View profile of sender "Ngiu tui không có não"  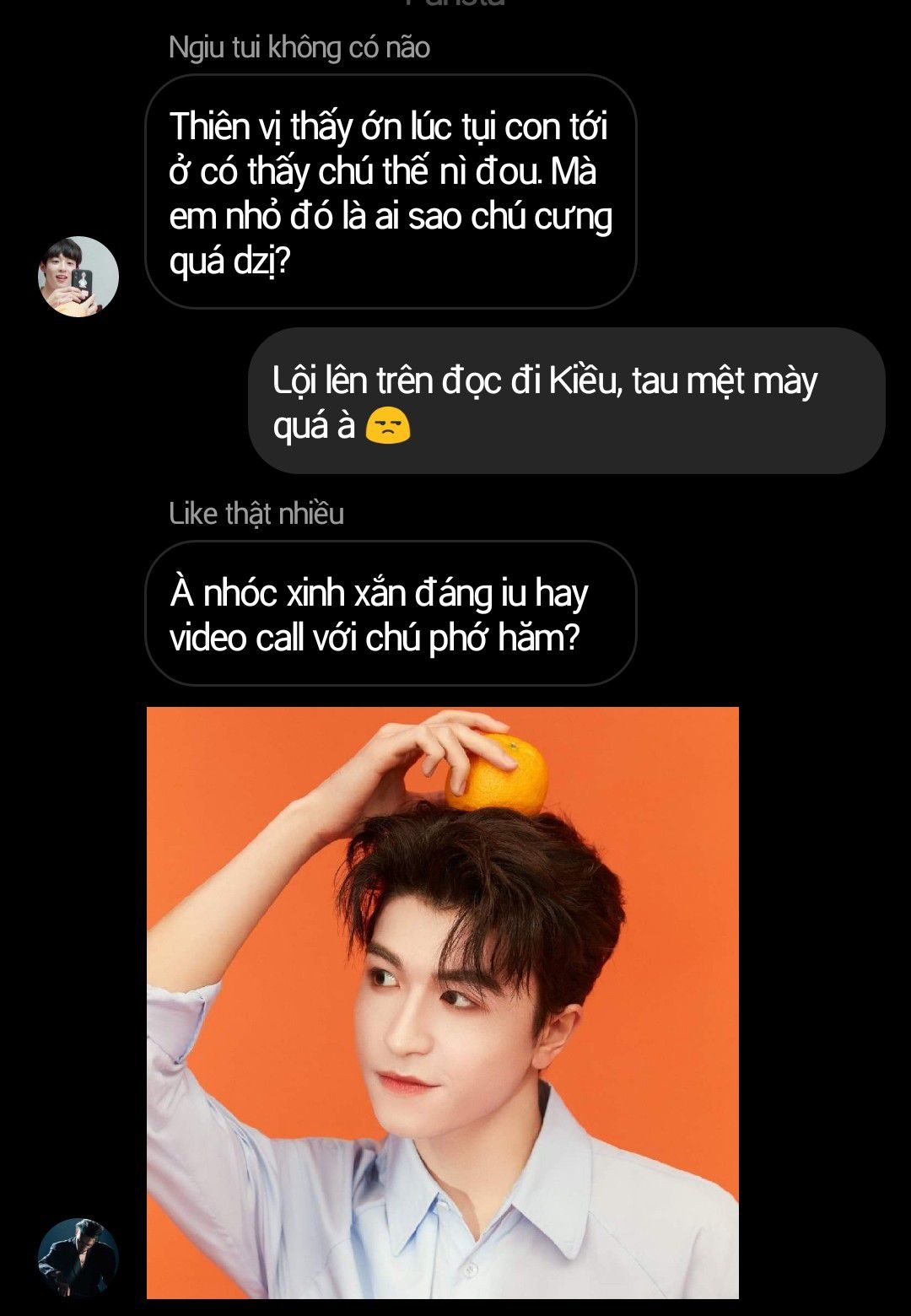point(78,277)
